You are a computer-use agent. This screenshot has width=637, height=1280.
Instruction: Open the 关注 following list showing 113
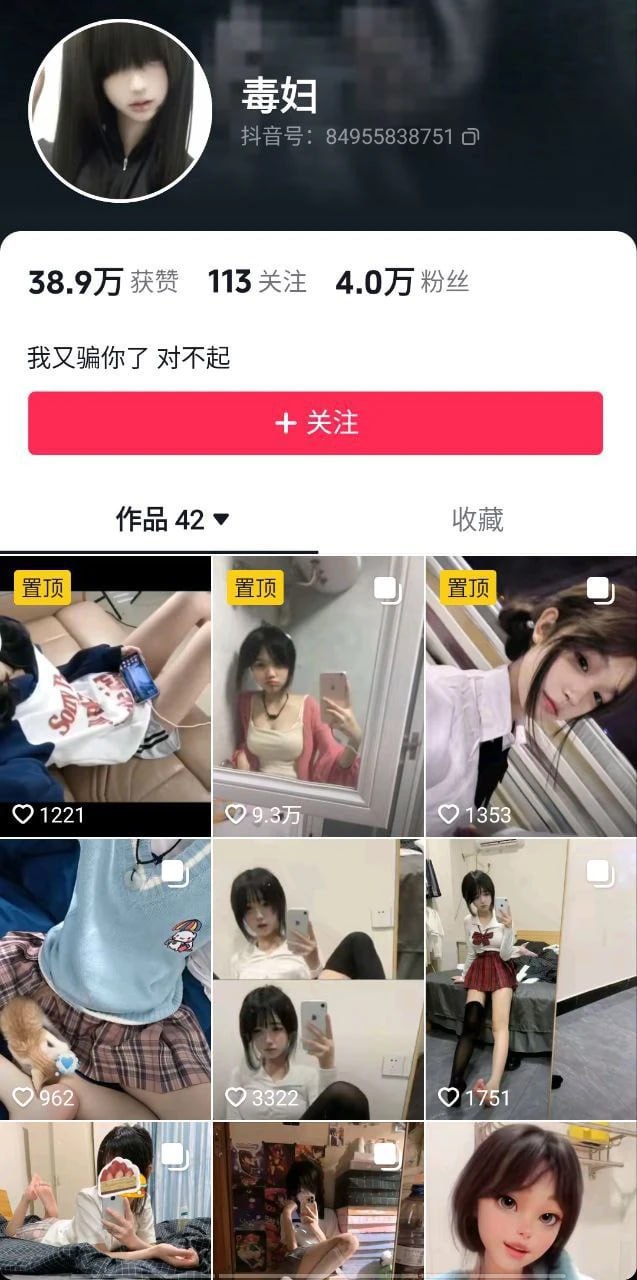257,282
